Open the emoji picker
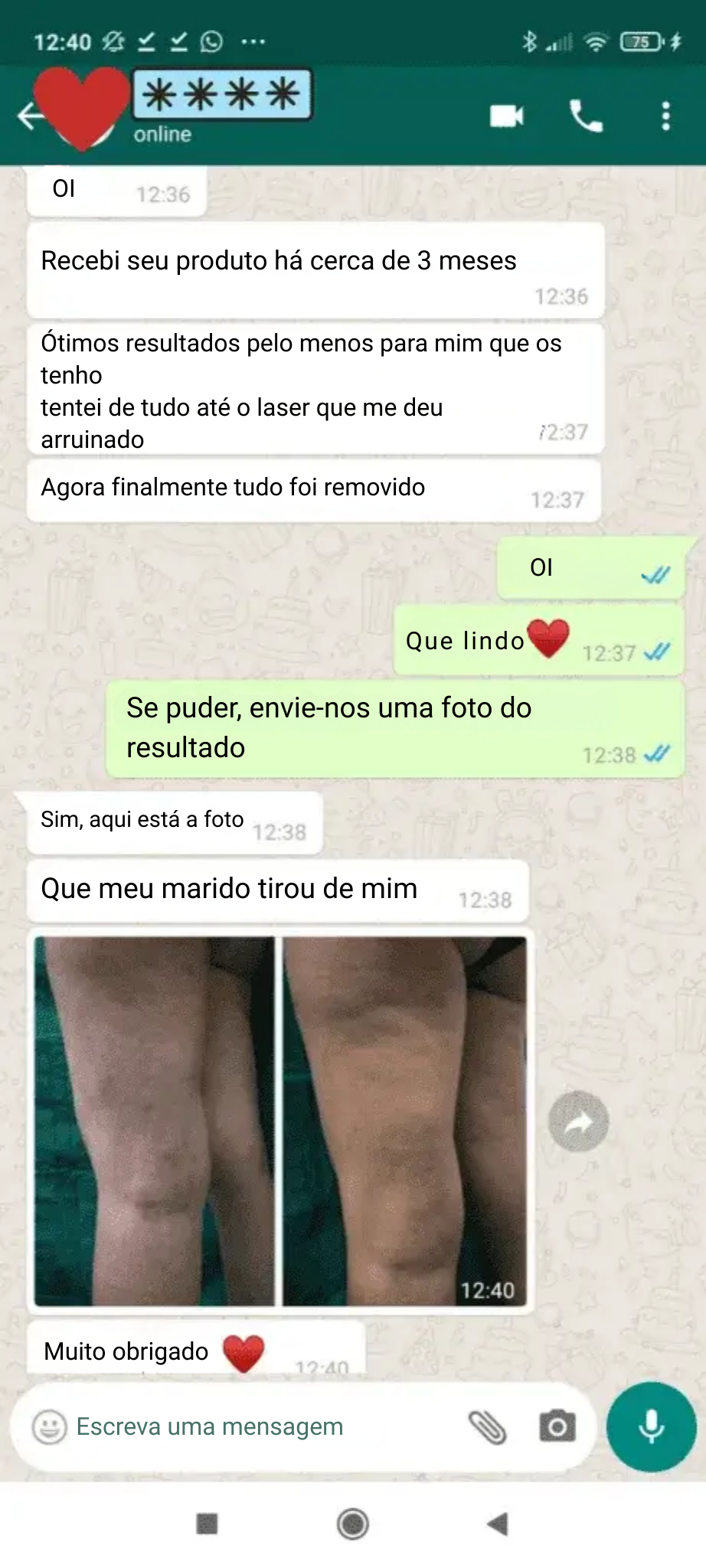 click(x=49, y=1427)
